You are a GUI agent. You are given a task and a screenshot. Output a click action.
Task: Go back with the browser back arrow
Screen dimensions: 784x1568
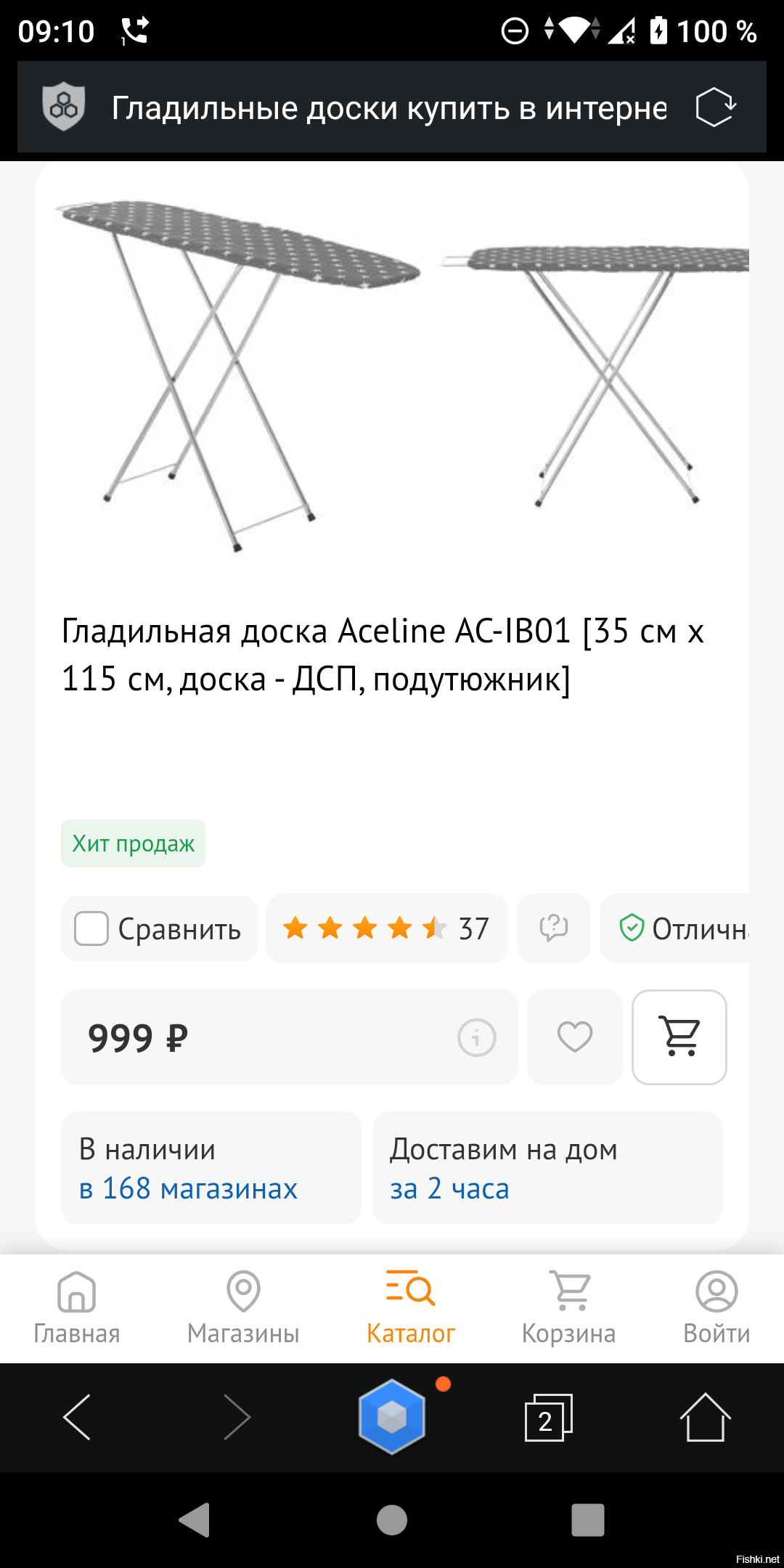pos(77,1418)
